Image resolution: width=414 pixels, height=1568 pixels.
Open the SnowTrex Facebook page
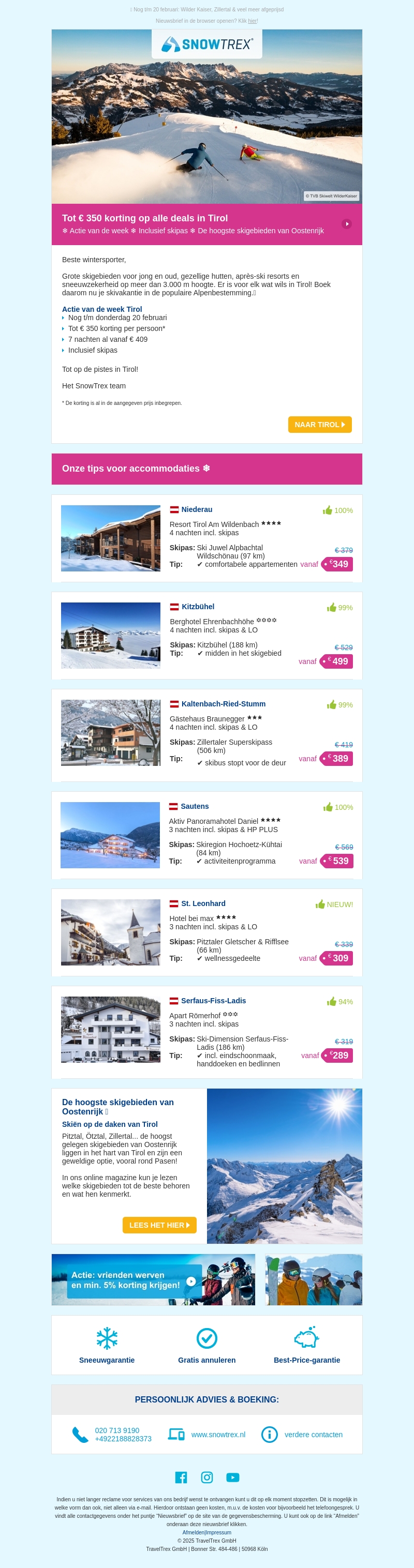point(181,1478)
